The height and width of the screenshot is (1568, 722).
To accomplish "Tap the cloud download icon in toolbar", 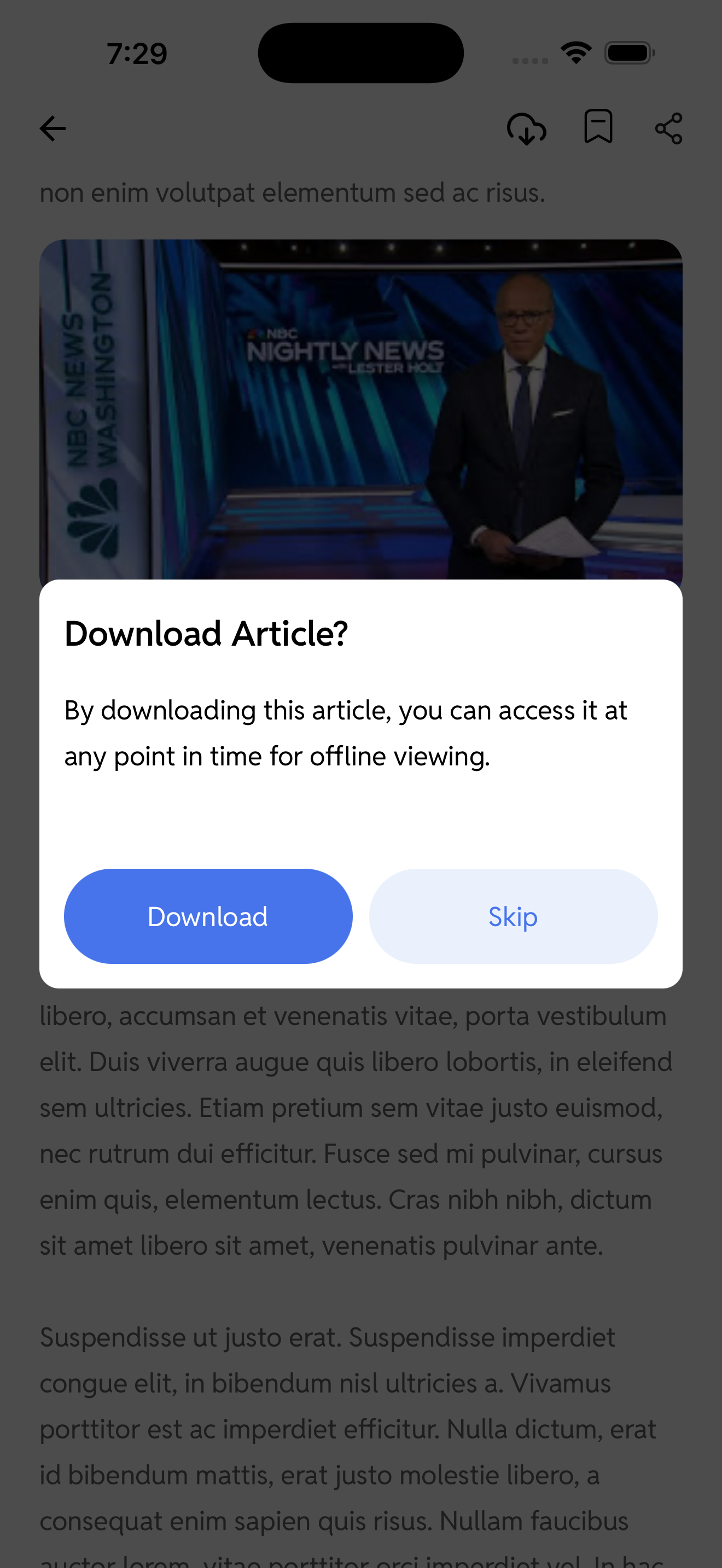I will [x=526, y=128].
